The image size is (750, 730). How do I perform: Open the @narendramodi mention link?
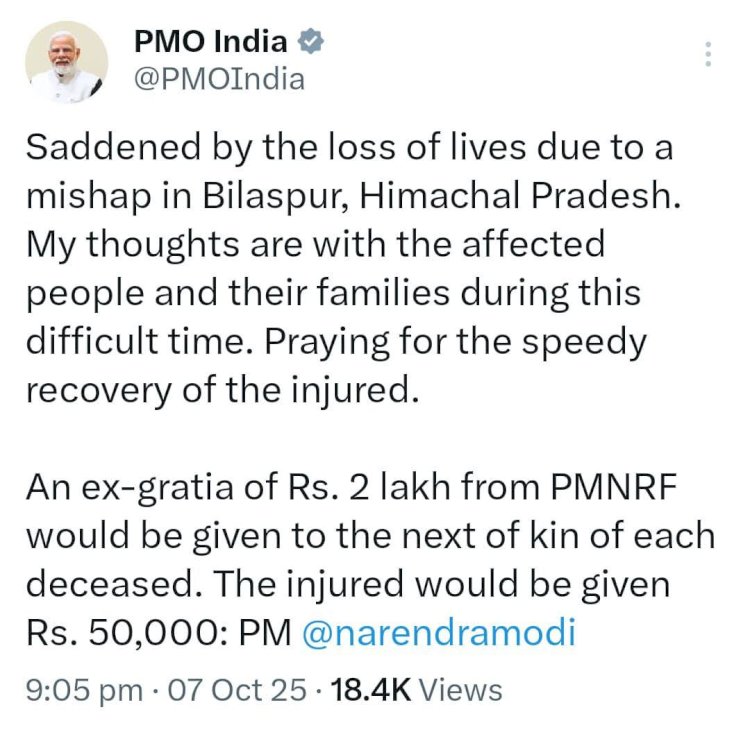(x=439, y=635)
